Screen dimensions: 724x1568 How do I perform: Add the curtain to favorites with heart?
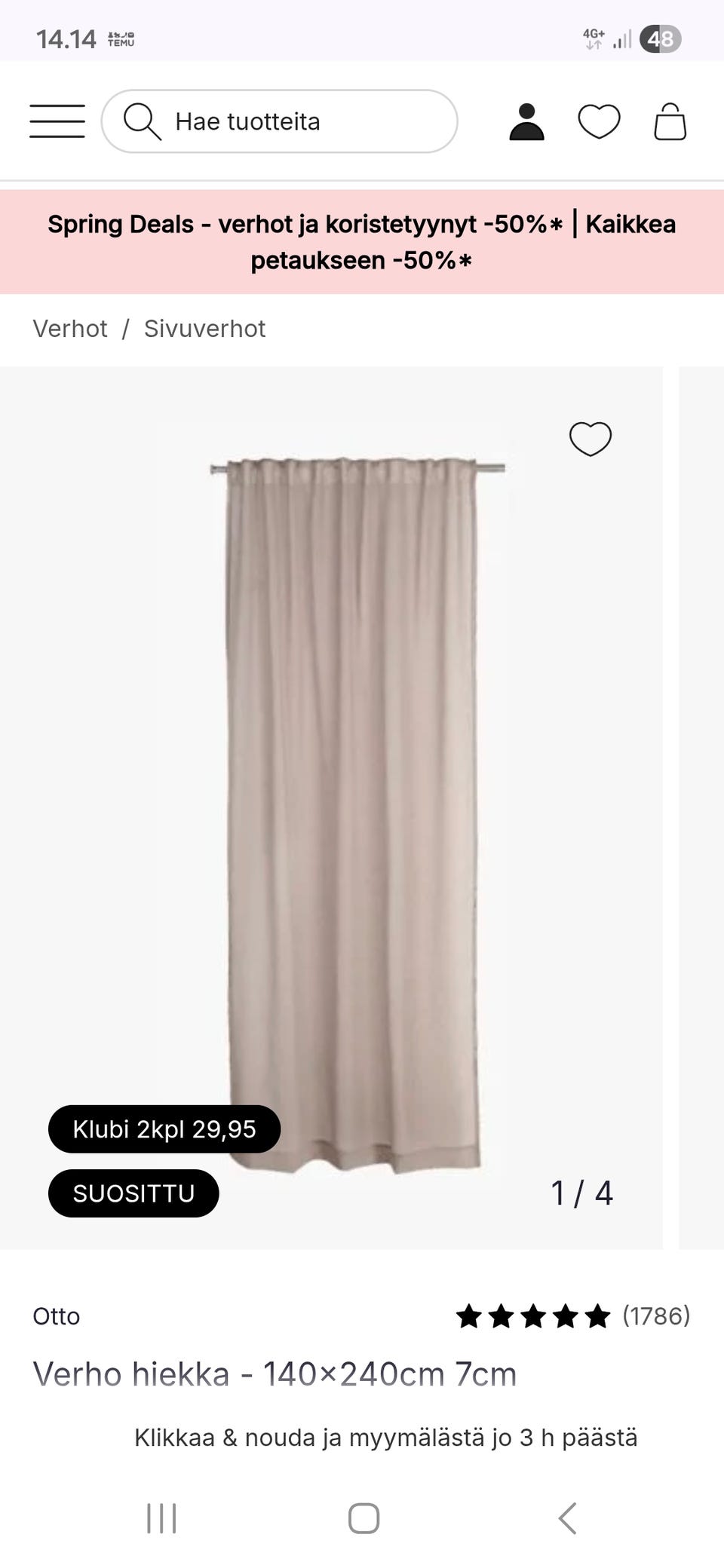pyautogui.click(x=591, y=439)
